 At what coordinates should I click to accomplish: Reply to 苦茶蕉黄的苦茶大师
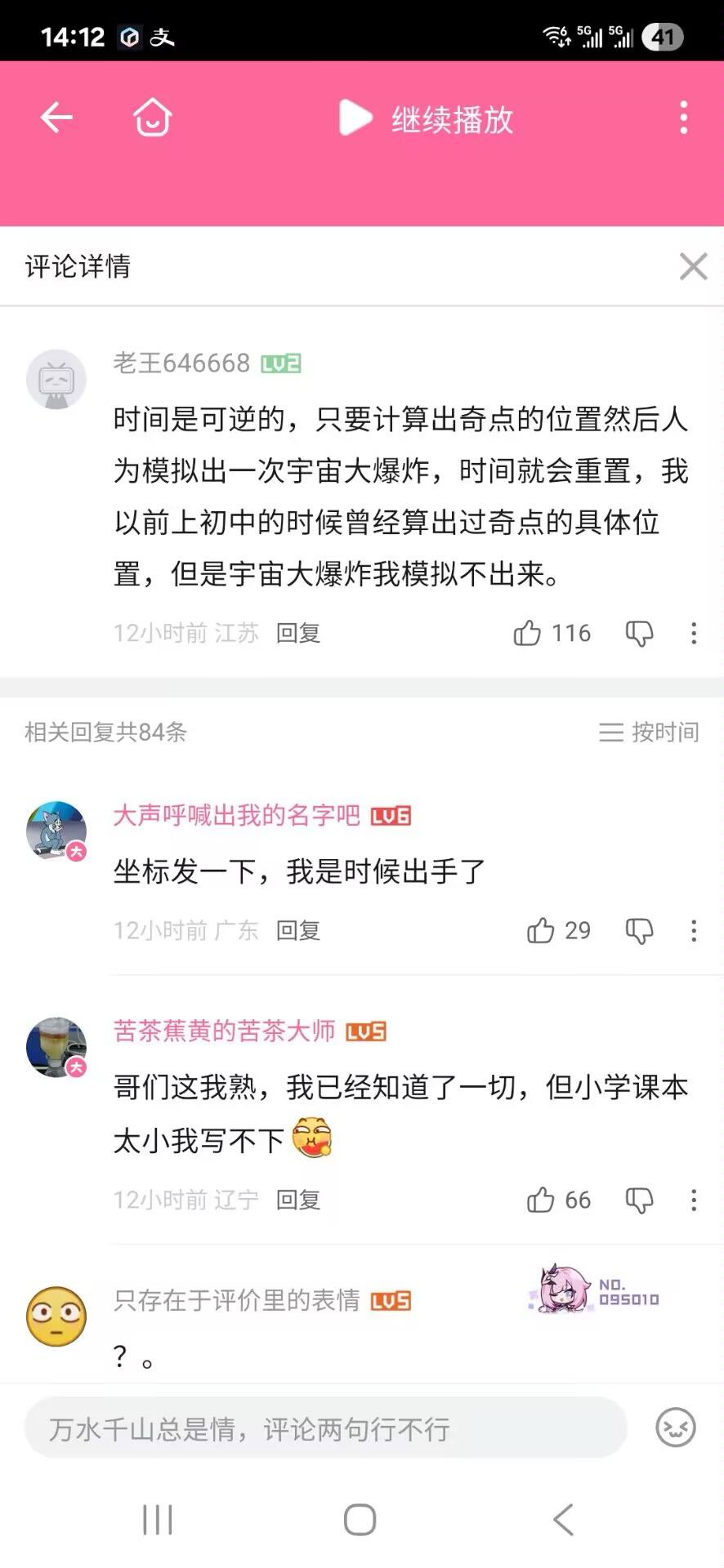[298, 1200]
